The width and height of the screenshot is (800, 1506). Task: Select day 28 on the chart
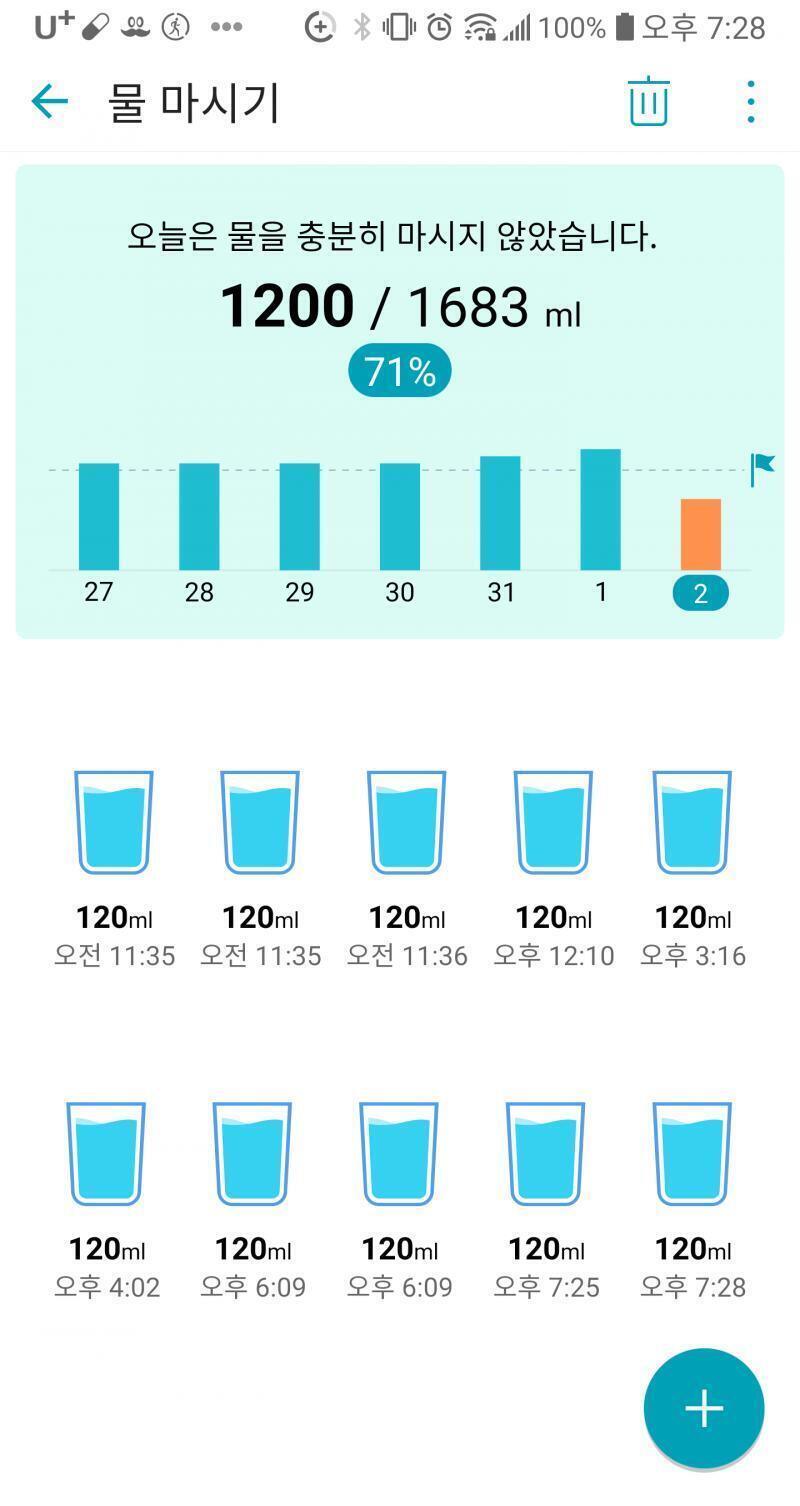tap(199, 530)
